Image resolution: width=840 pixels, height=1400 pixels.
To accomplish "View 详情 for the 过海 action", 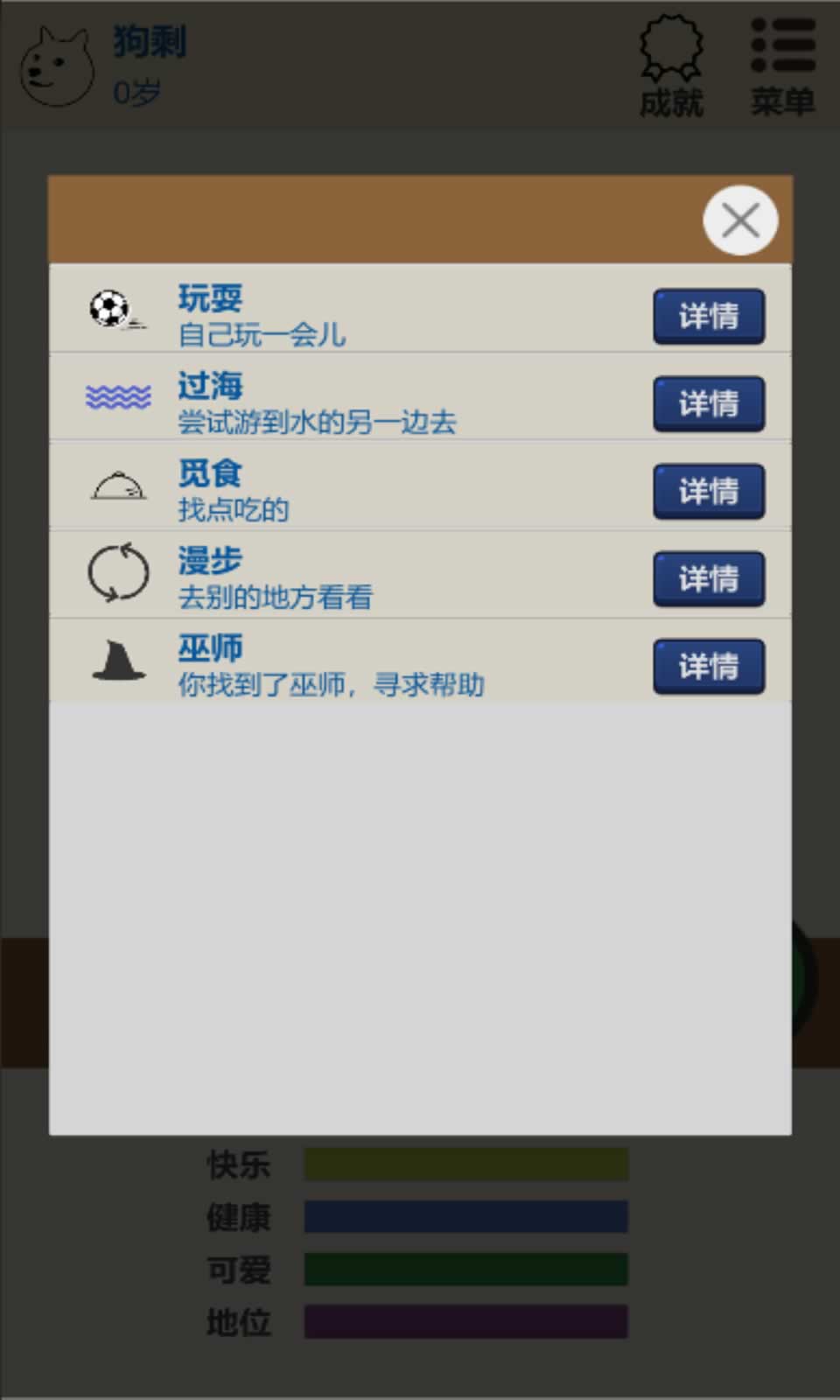I will 709,404.
